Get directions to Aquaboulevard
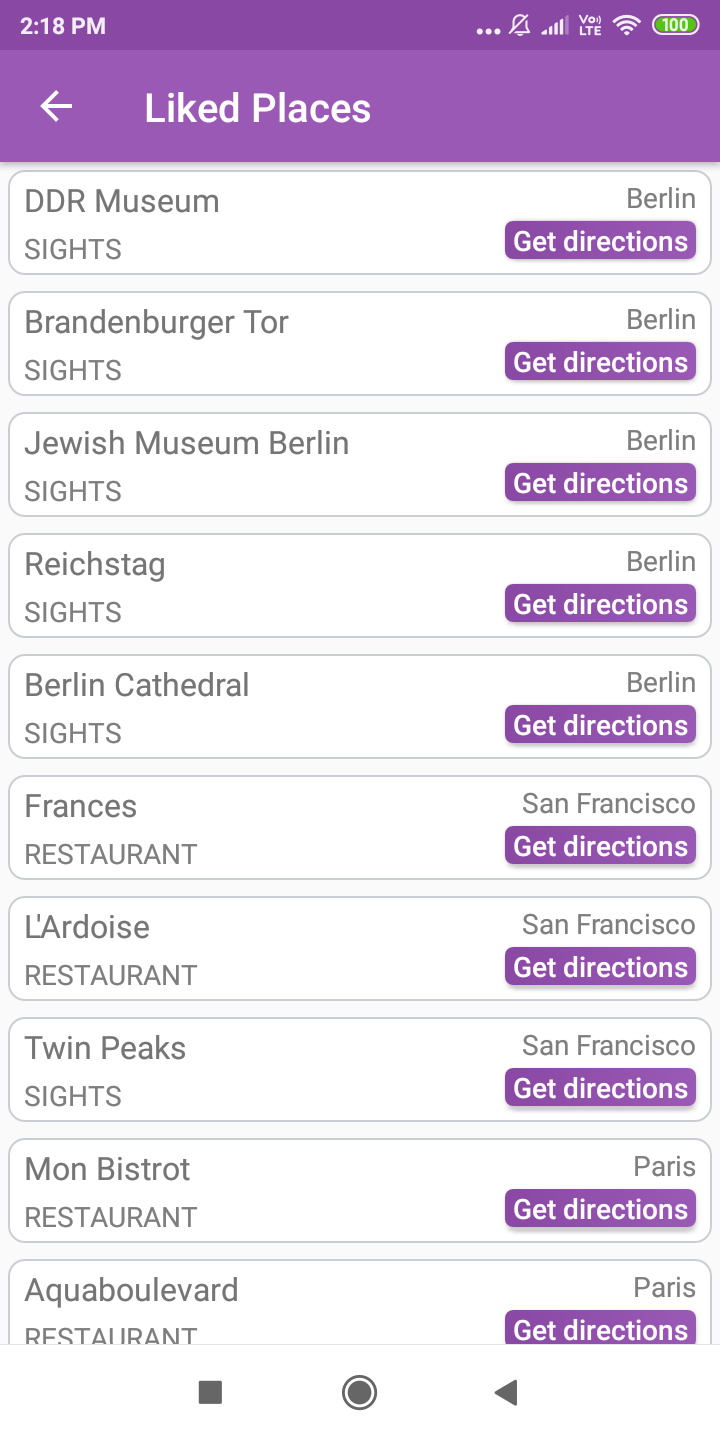The height and width of the screenshot is (1440, 720). [600, 1328]
